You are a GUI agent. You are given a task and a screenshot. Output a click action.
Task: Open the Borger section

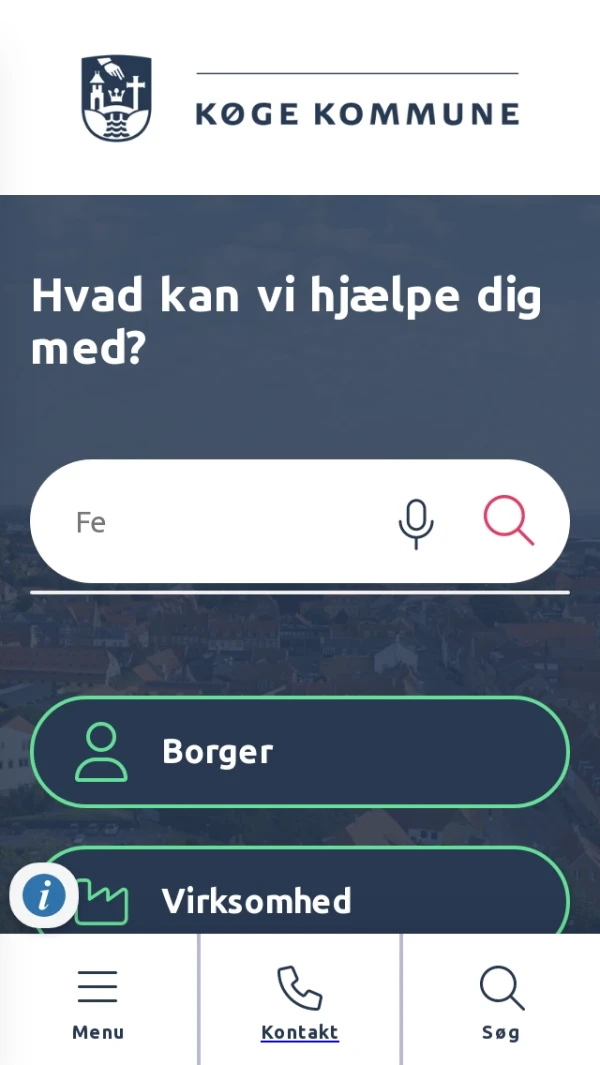tap(300, 752)
